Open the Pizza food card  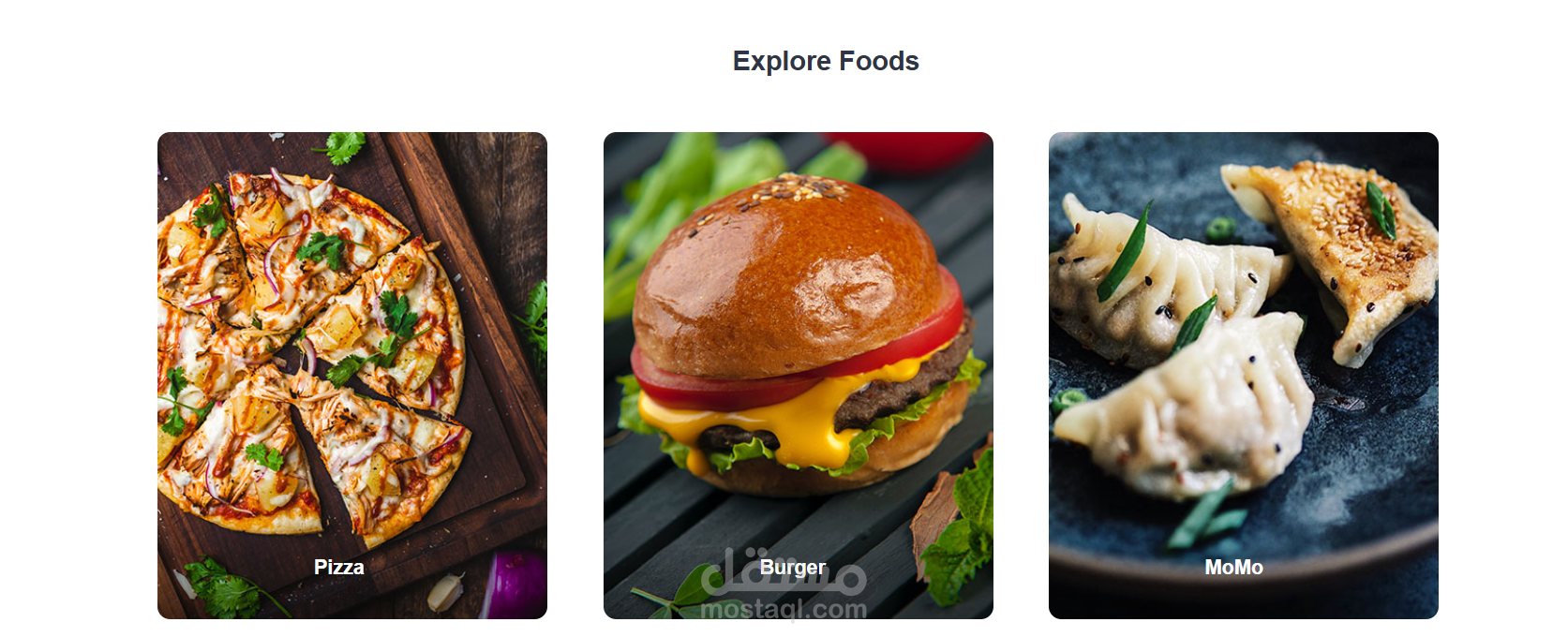coord(352,376)
